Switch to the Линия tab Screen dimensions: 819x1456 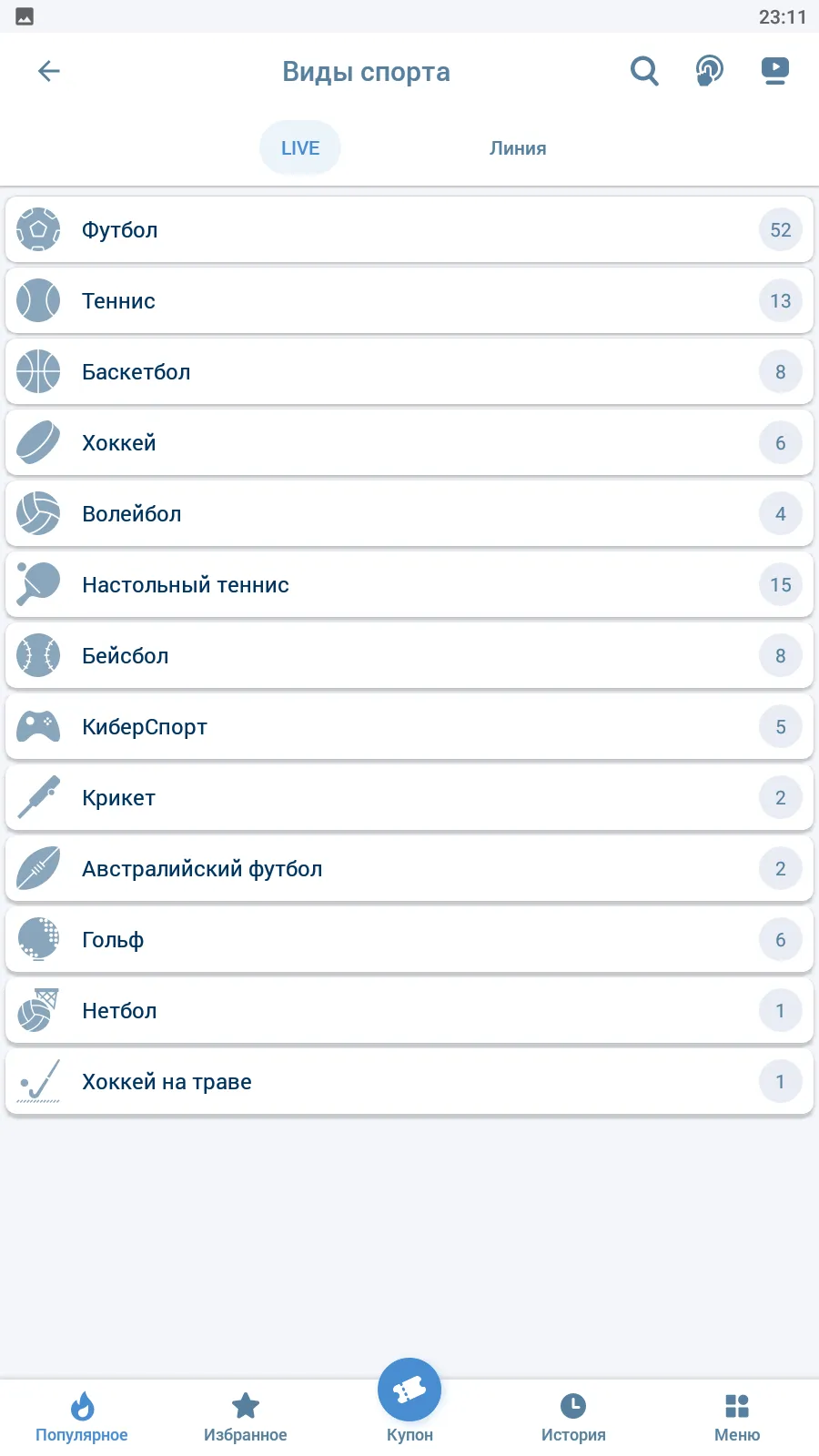pos(518,148)
